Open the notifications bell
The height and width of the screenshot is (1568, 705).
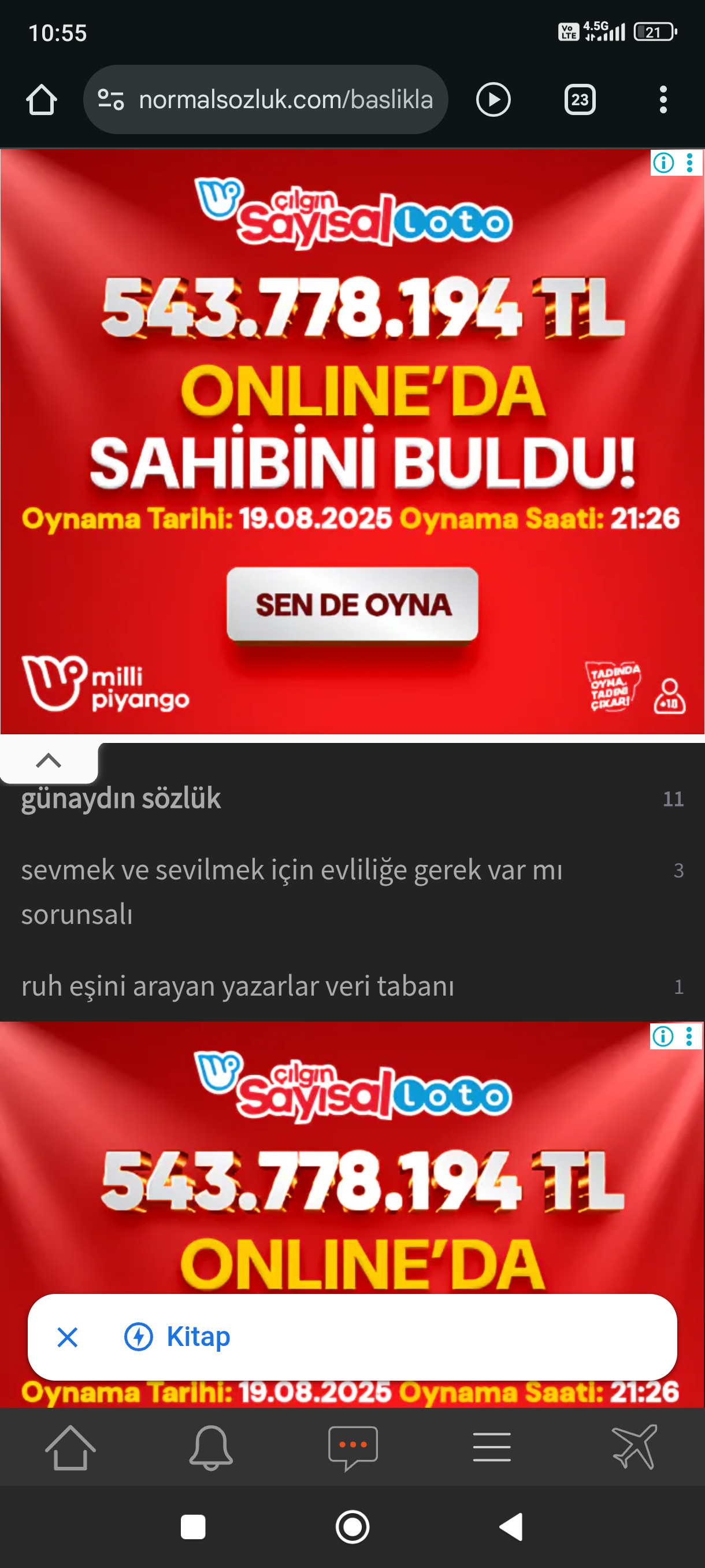coord(211,1448)
